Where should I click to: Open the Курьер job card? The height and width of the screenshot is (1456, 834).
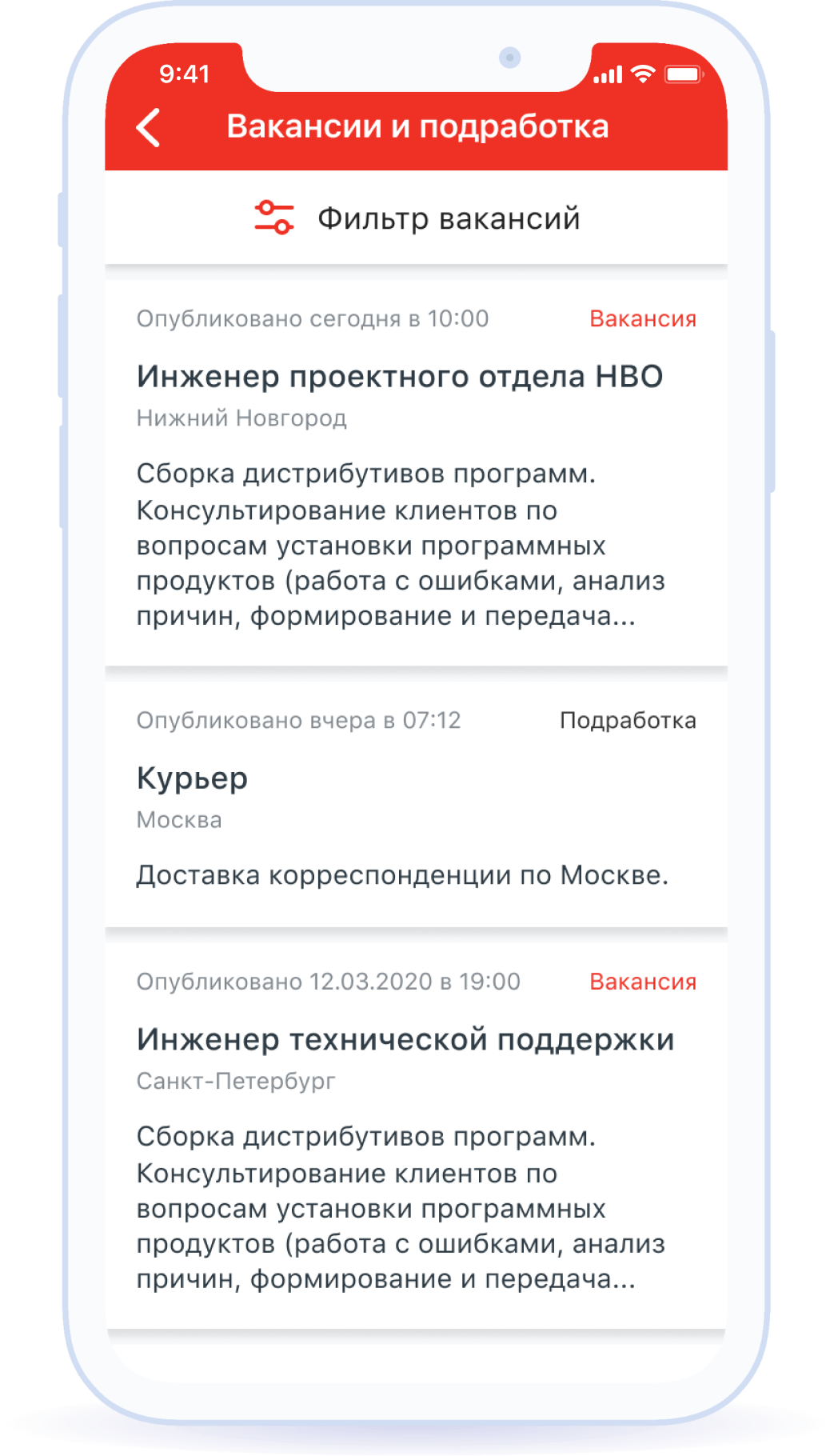[417, 804]
